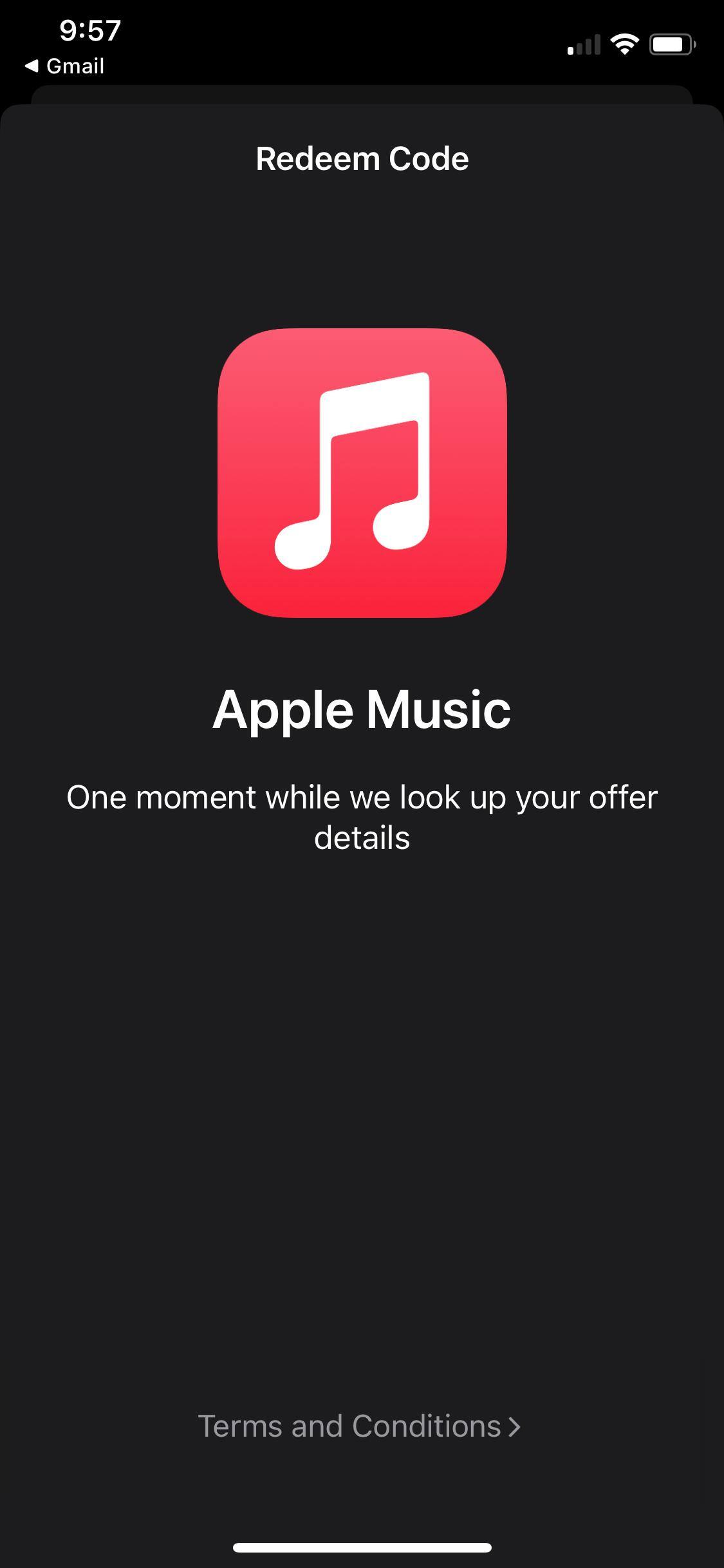The width and height of the screenshot is (724, 1568).
Task: Return to Gmail via the back breadcrumb
Action: [65, 66]
